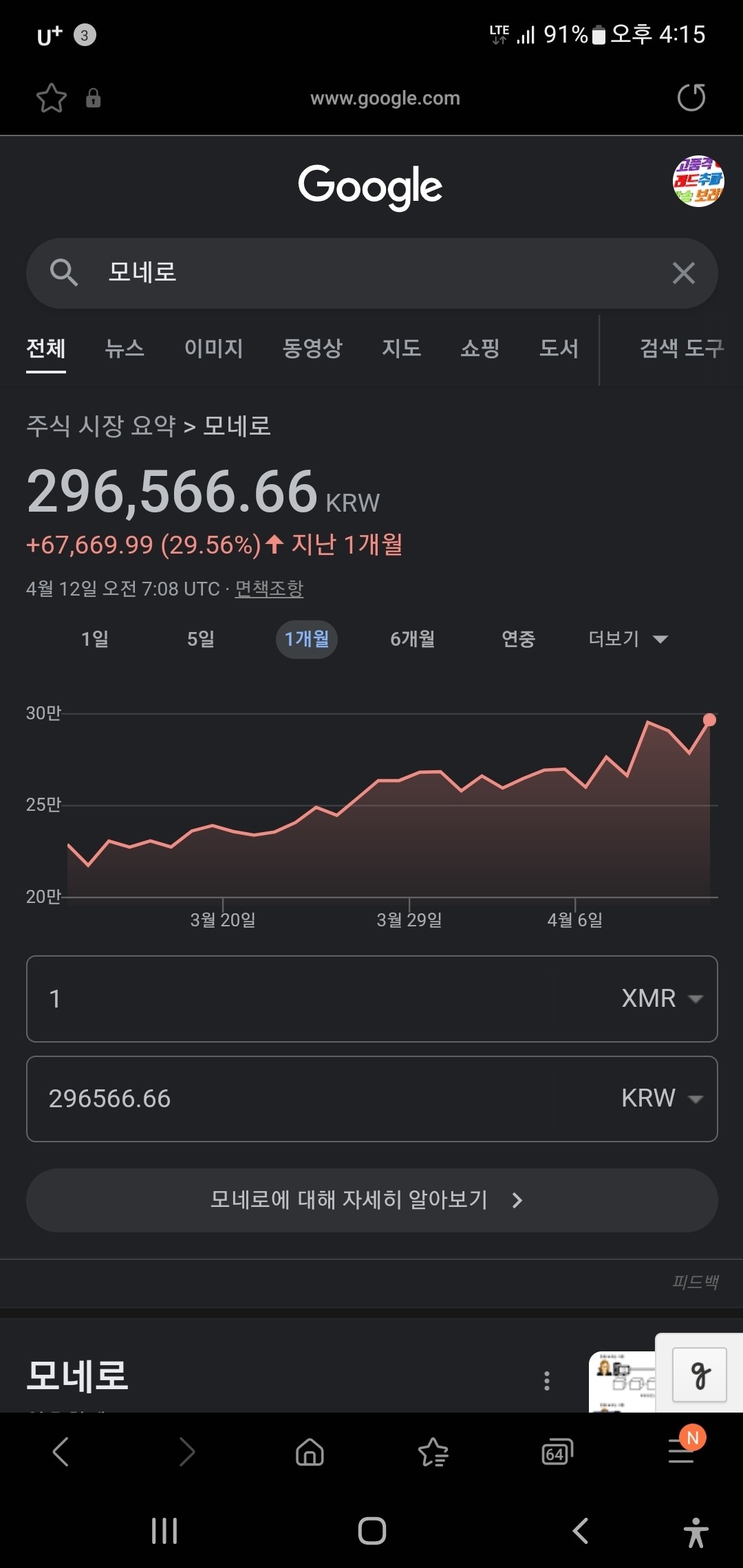Tap the home icon in the browser bar

click(309, 1452)
